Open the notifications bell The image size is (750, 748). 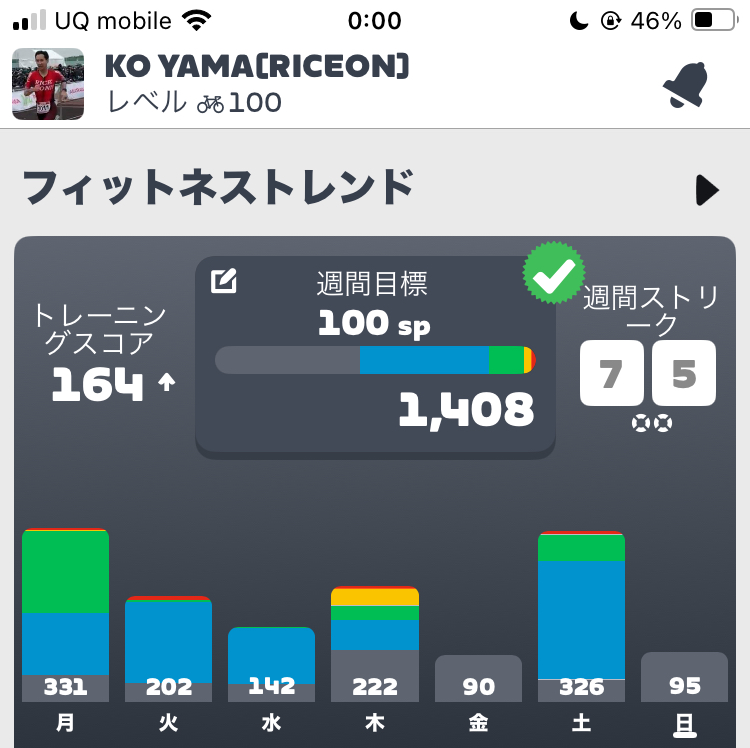[685, 86]
